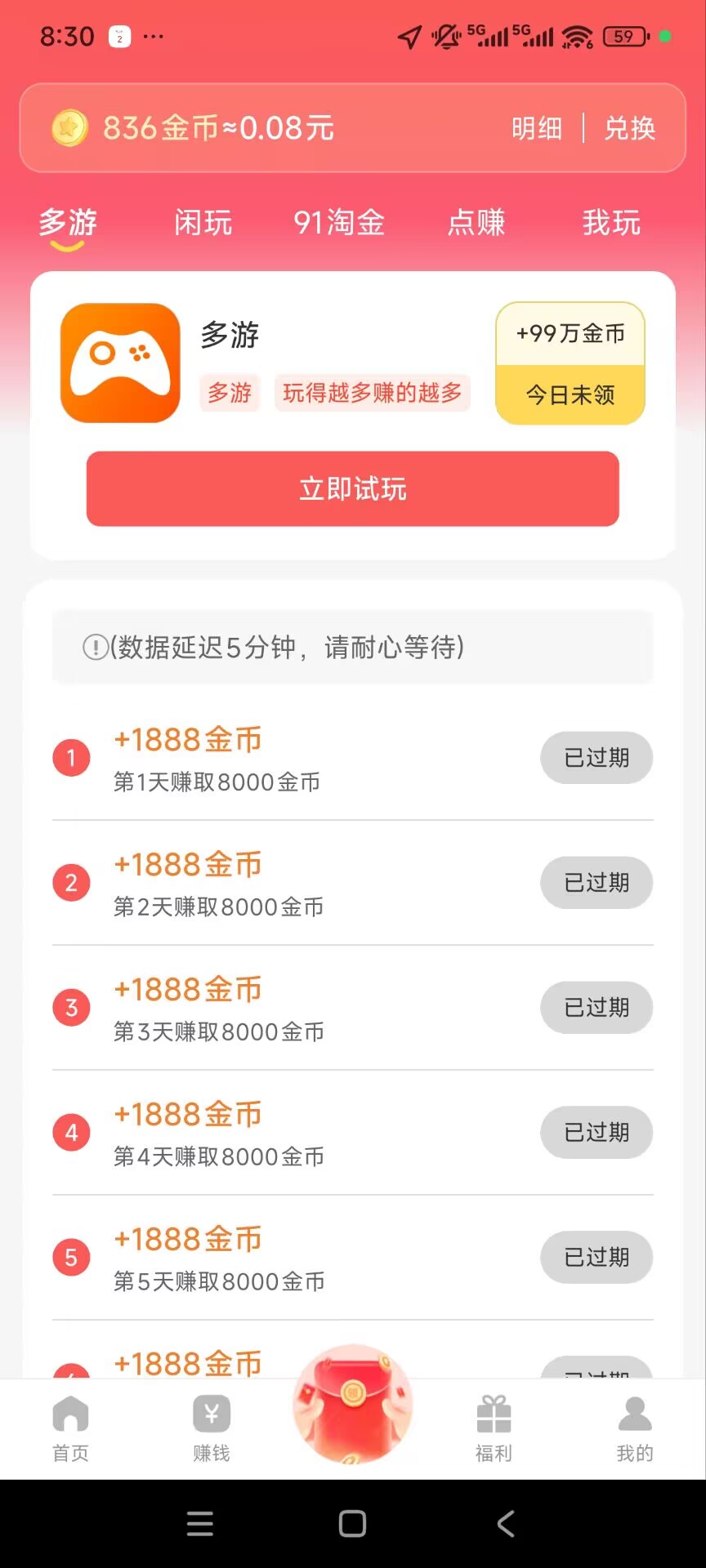
Task: Claim the +99万金币 今日未领 badge
Action: (570, 363)
